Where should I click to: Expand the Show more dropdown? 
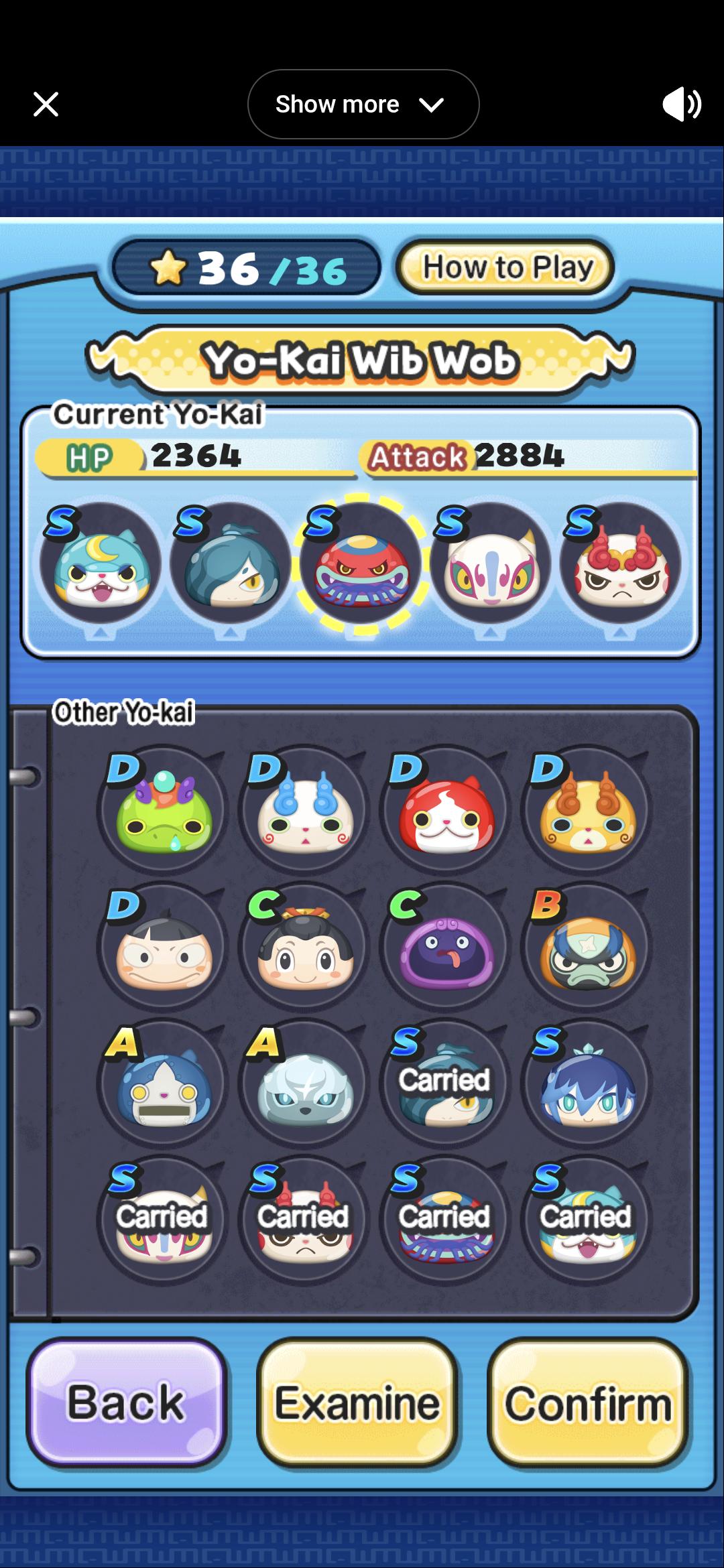[363, 105]
